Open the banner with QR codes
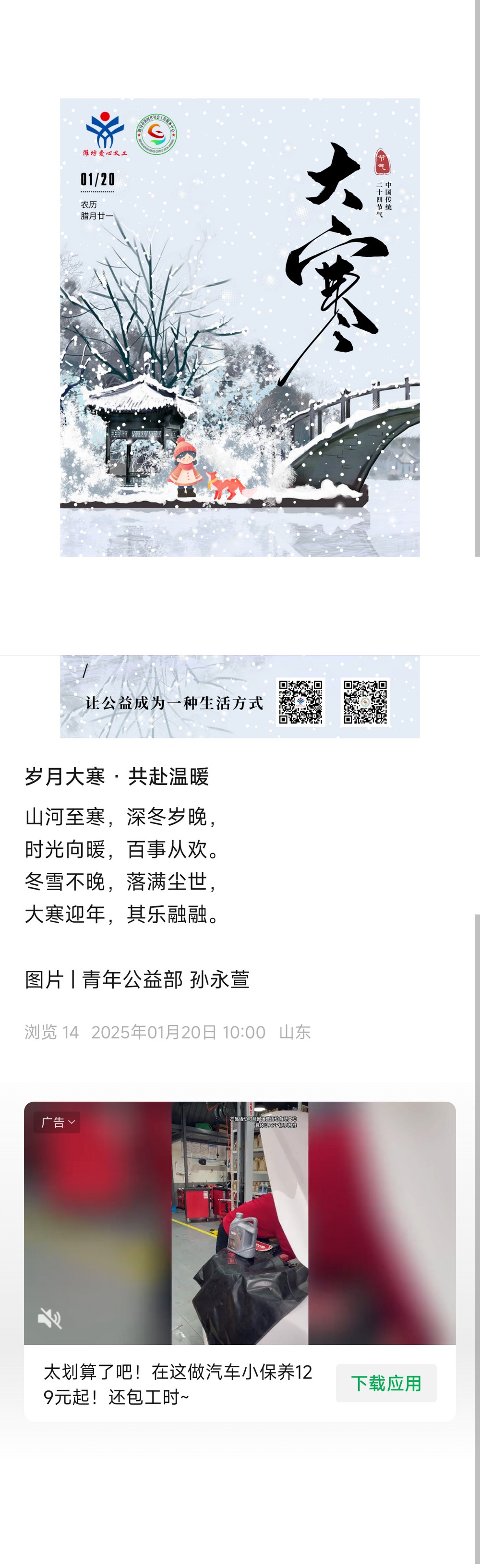The height and width of the screenshot is (1568, 480). (240, 697)
